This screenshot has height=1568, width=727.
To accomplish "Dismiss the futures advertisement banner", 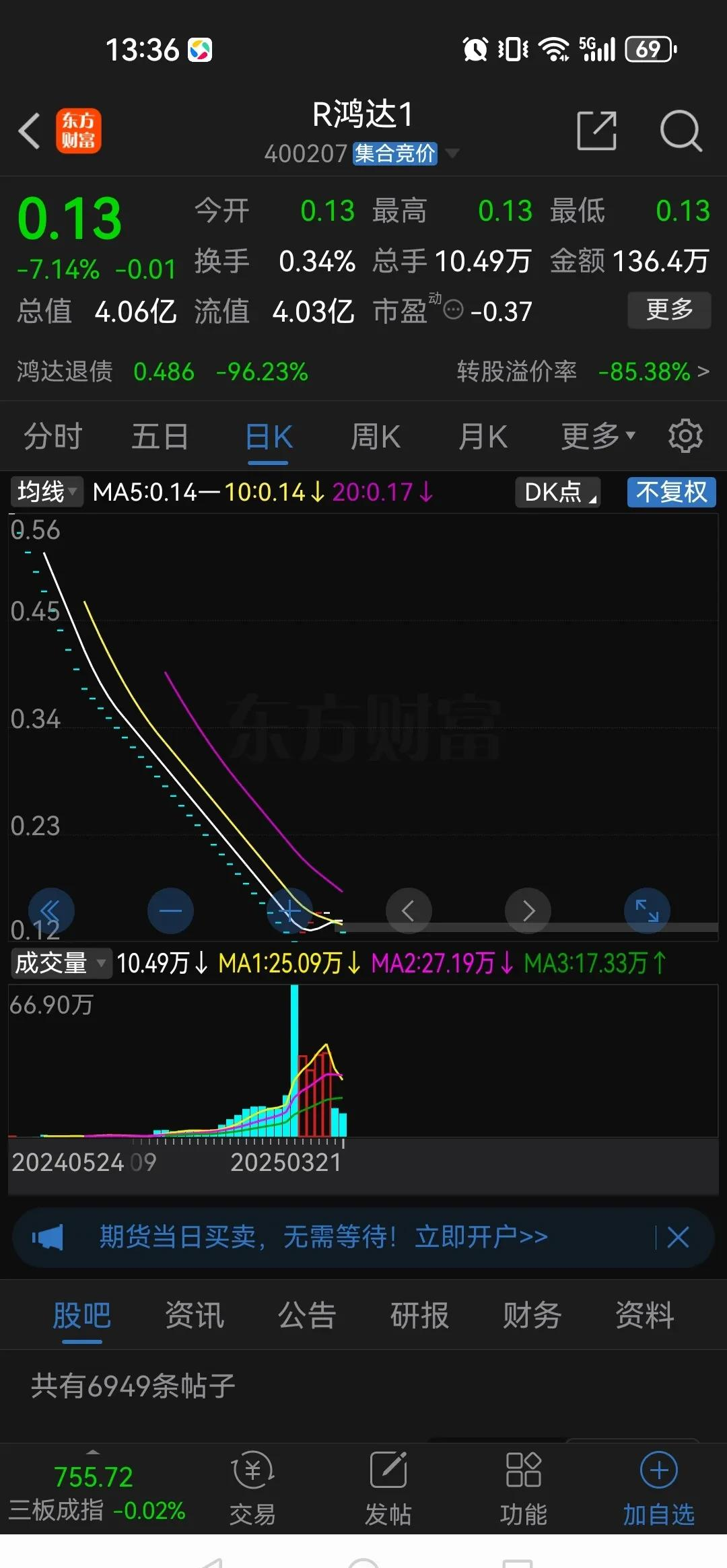I will pos(677,1237).
